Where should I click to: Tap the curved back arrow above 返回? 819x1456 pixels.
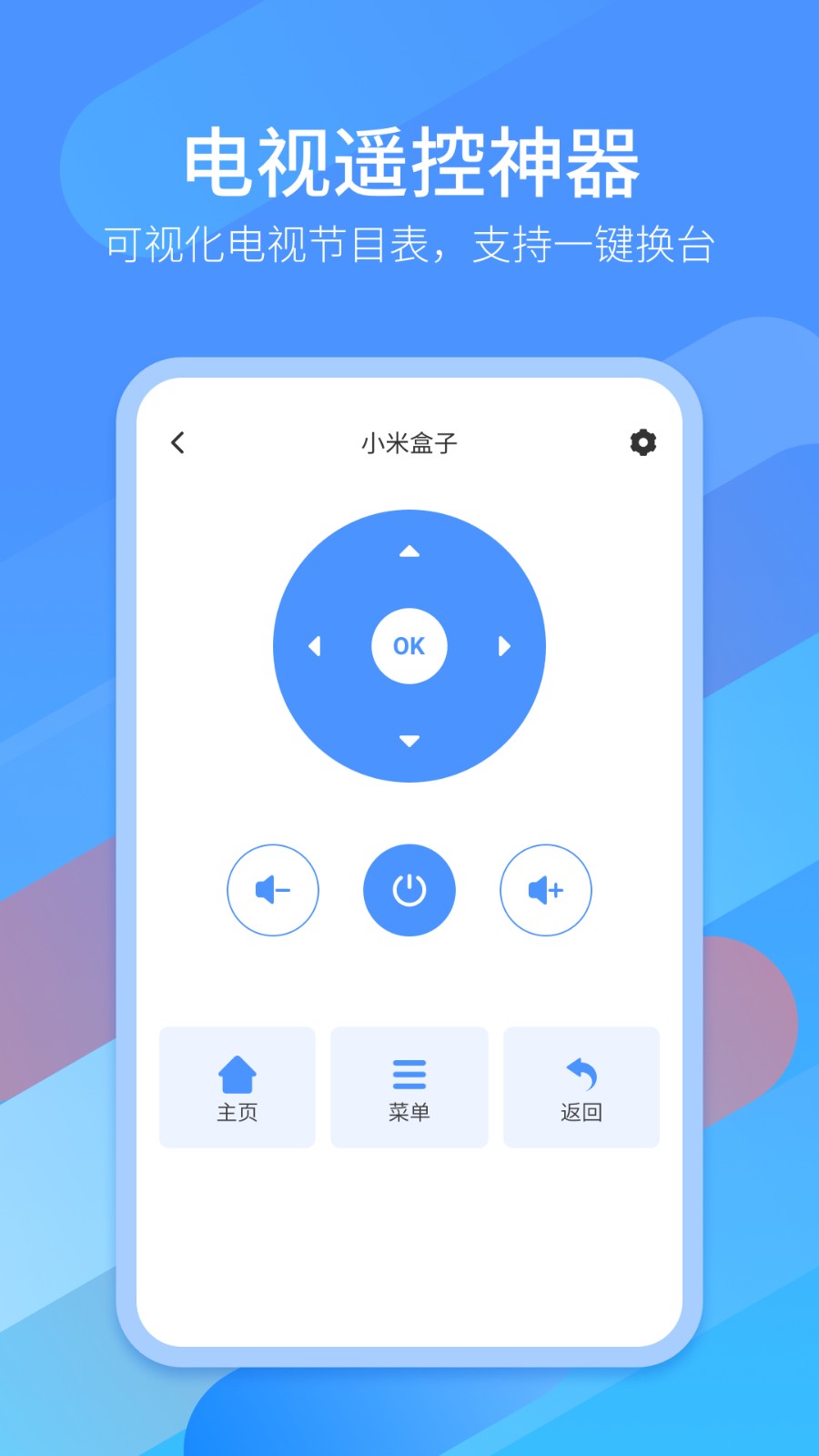(x=581, y=1074)
